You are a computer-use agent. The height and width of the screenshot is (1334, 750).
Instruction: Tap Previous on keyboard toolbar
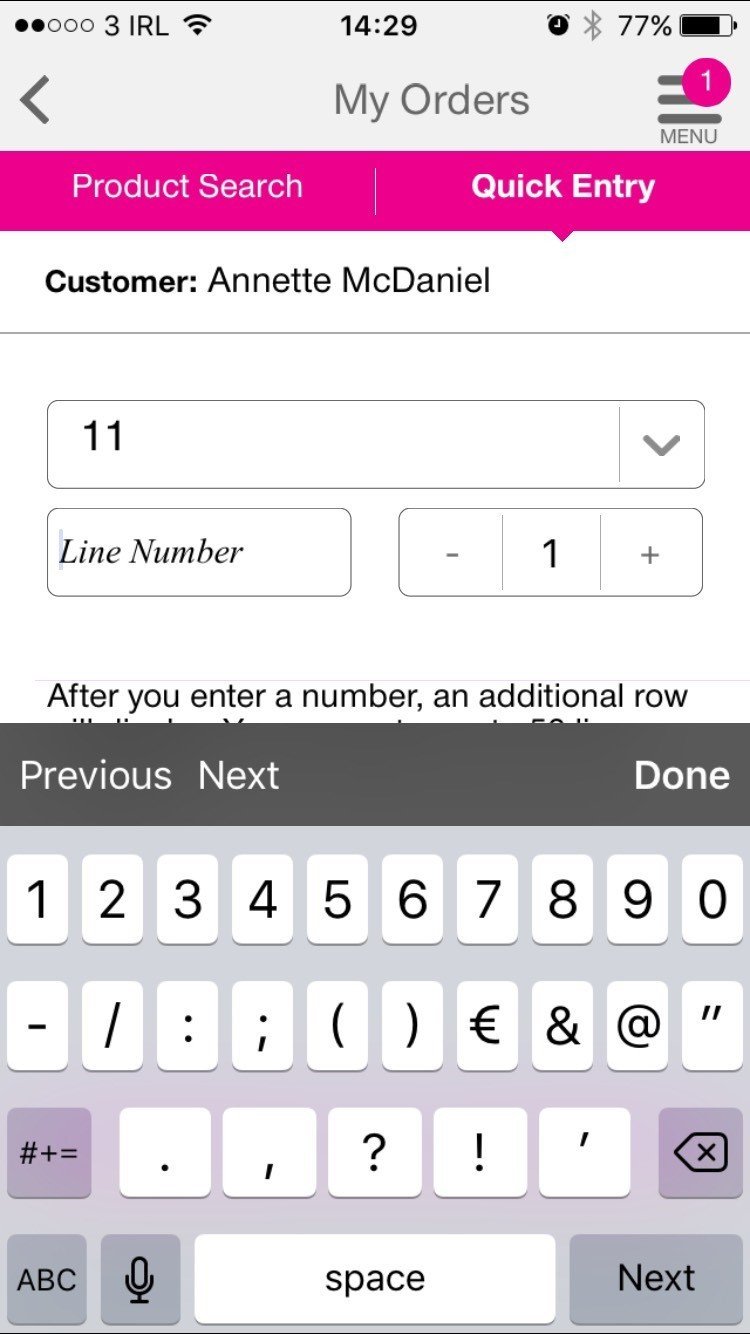[96, 775]
